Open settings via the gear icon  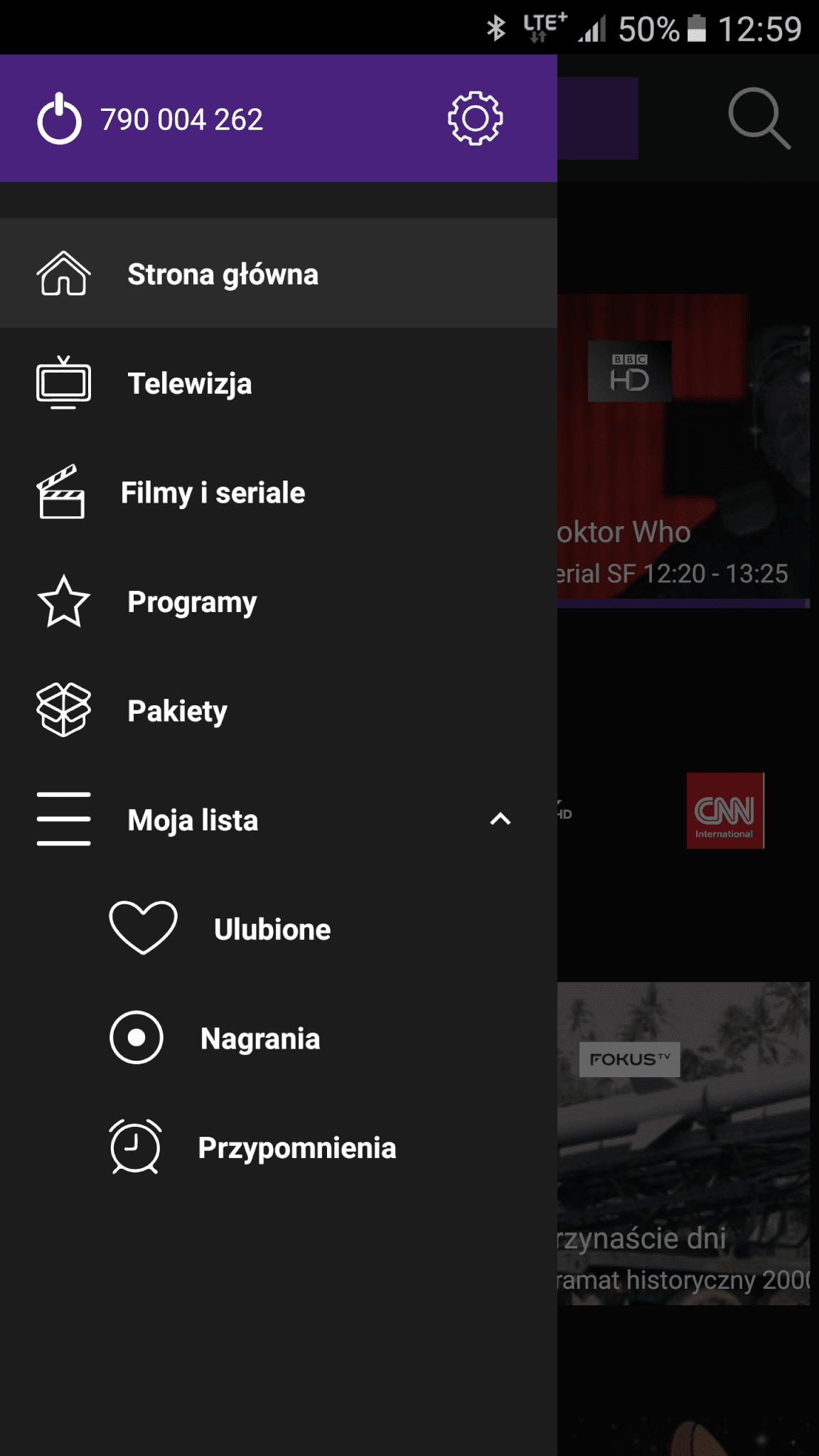pos(475,119)
